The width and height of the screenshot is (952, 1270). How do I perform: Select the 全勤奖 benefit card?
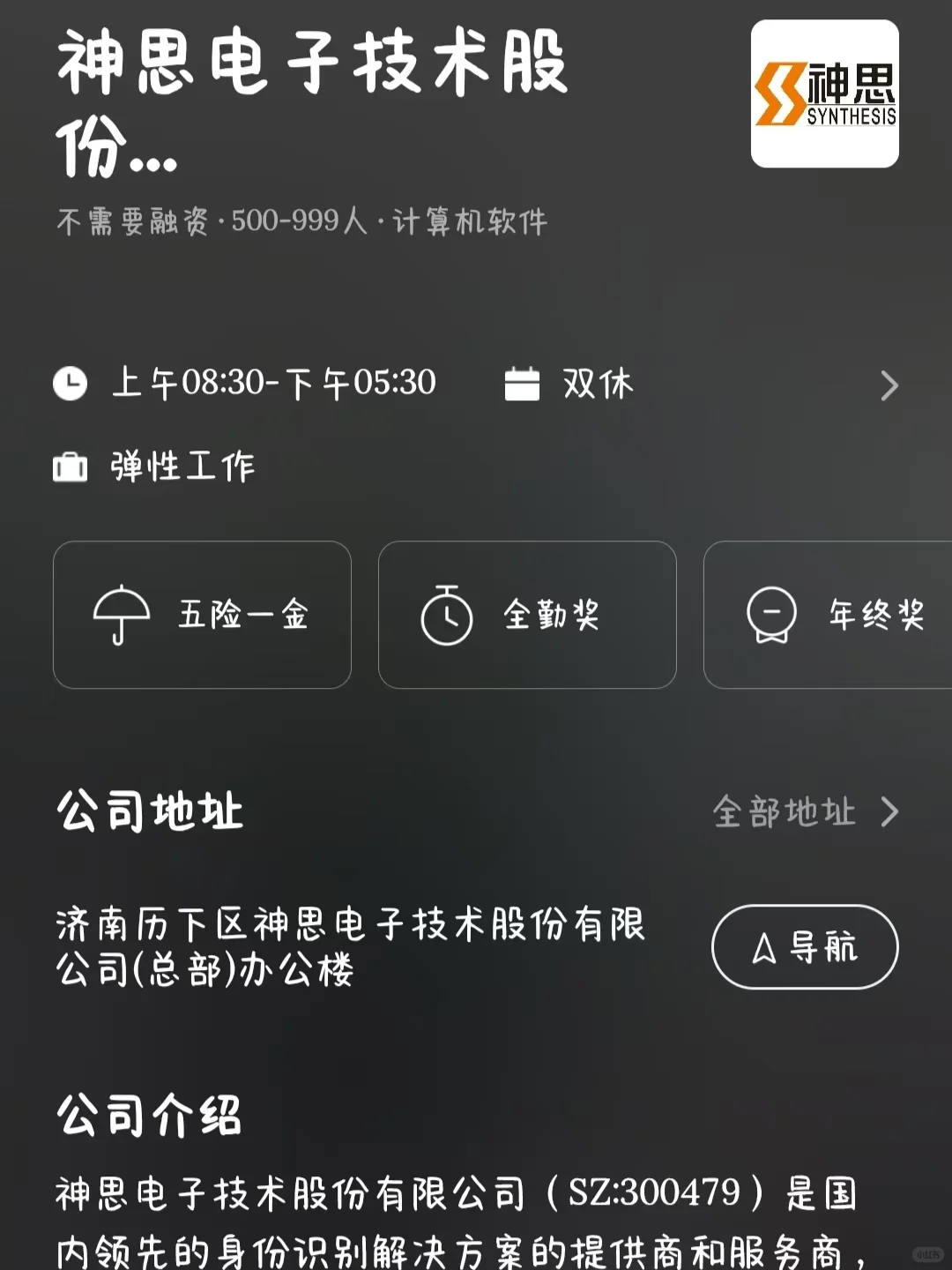[x=527, y=615]
